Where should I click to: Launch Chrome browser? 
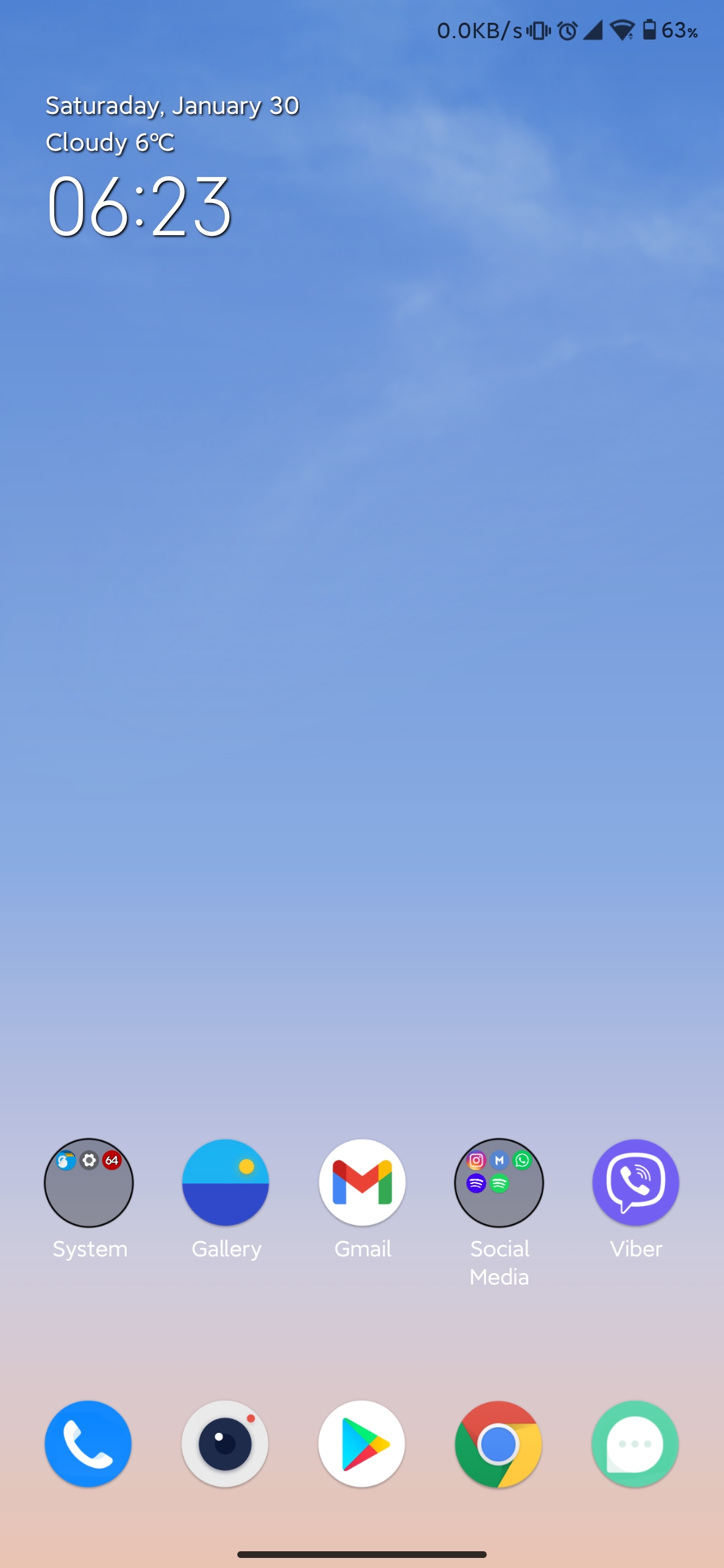[x=499, y=1444]
